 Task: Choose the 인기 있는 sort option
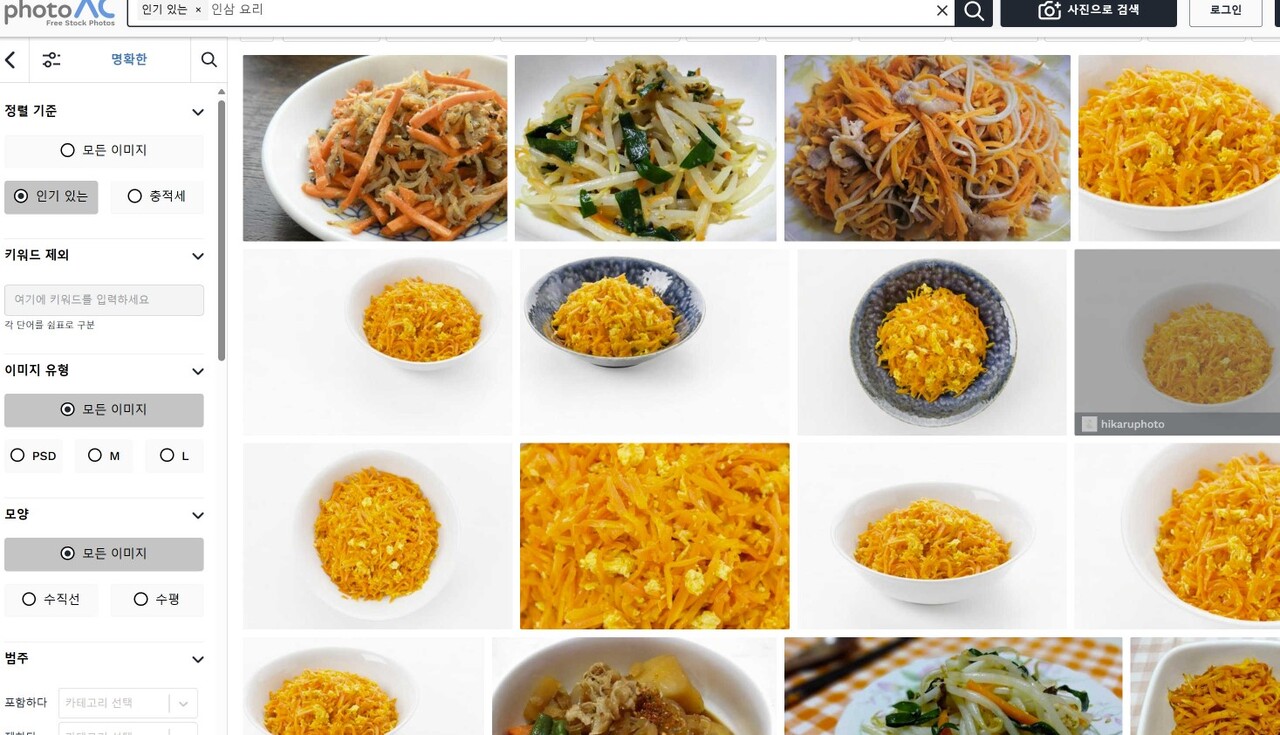(51, 197)
